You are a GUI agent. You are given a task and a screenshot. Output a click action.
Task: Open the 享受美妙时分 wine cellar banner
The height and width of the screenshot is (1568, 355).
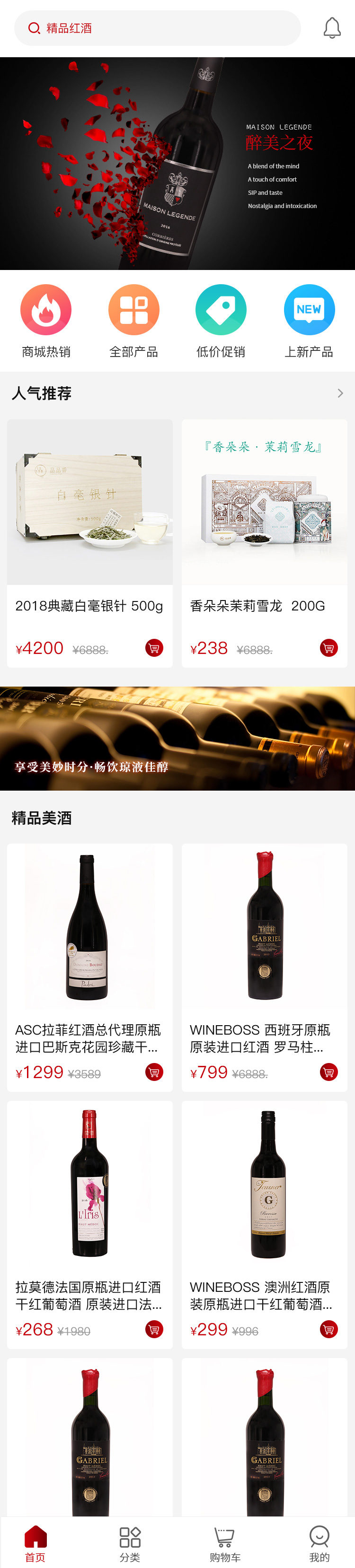(x=177, y=738)
